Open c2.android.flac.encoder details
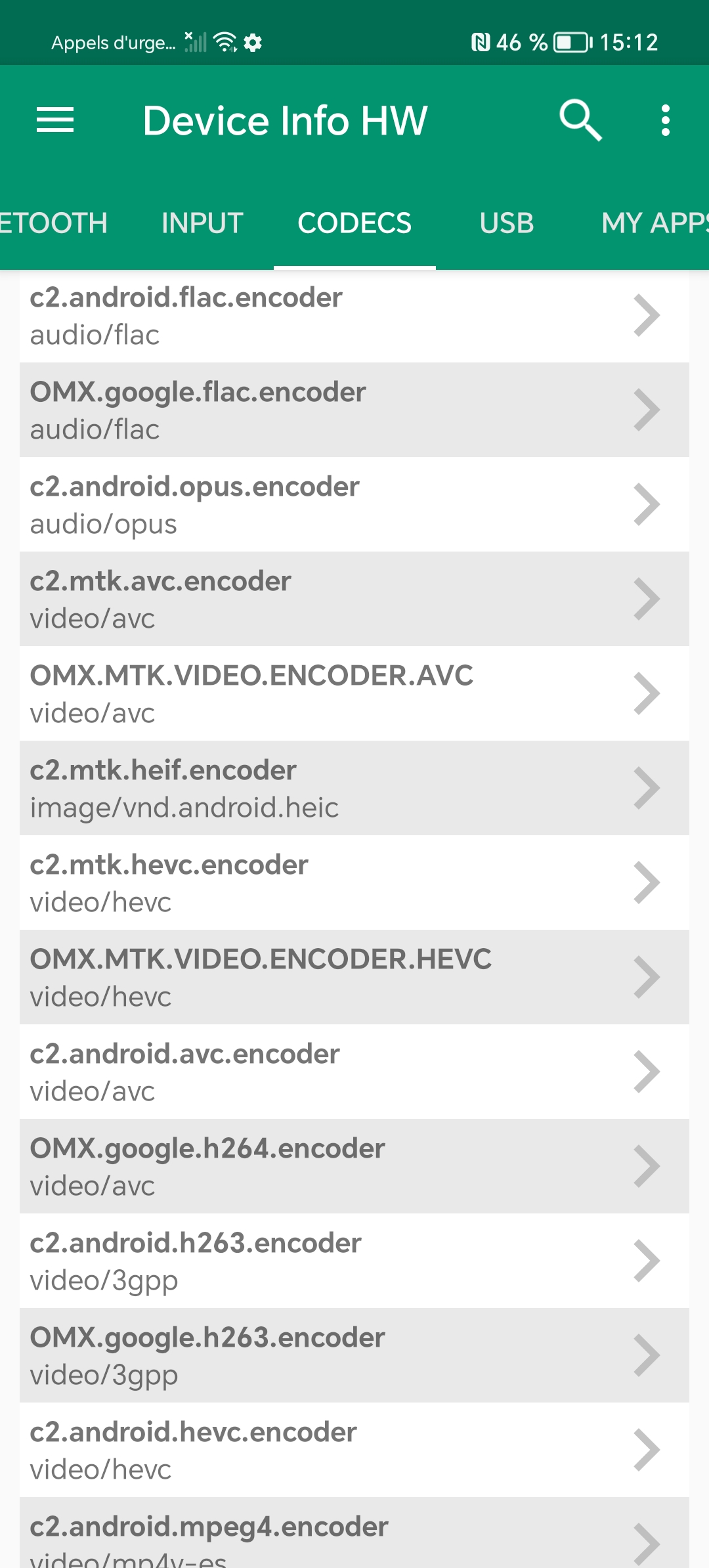Screen dimensions: 709x1568 tap(354, 316)
